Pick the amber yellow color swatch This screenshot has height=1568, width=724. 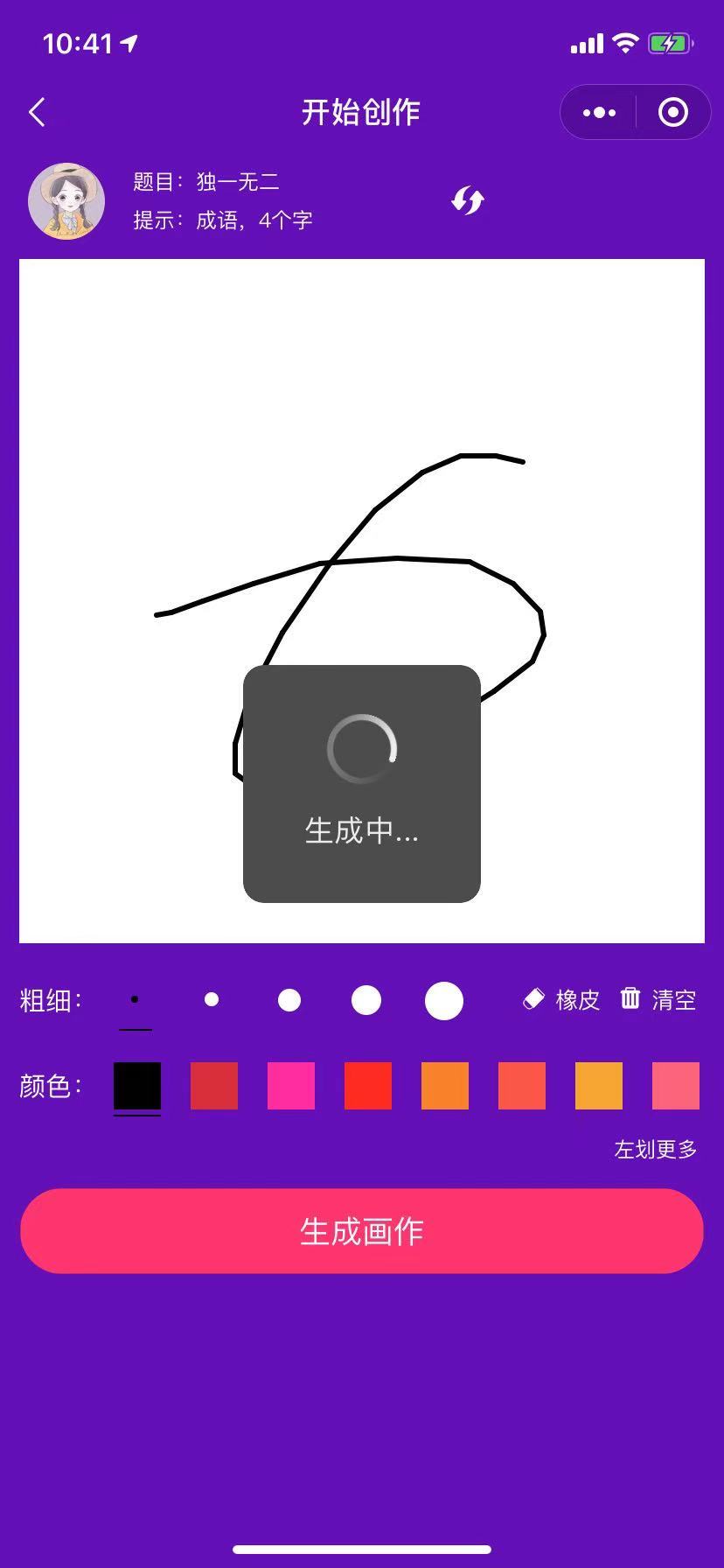(x=599, y=1085)
